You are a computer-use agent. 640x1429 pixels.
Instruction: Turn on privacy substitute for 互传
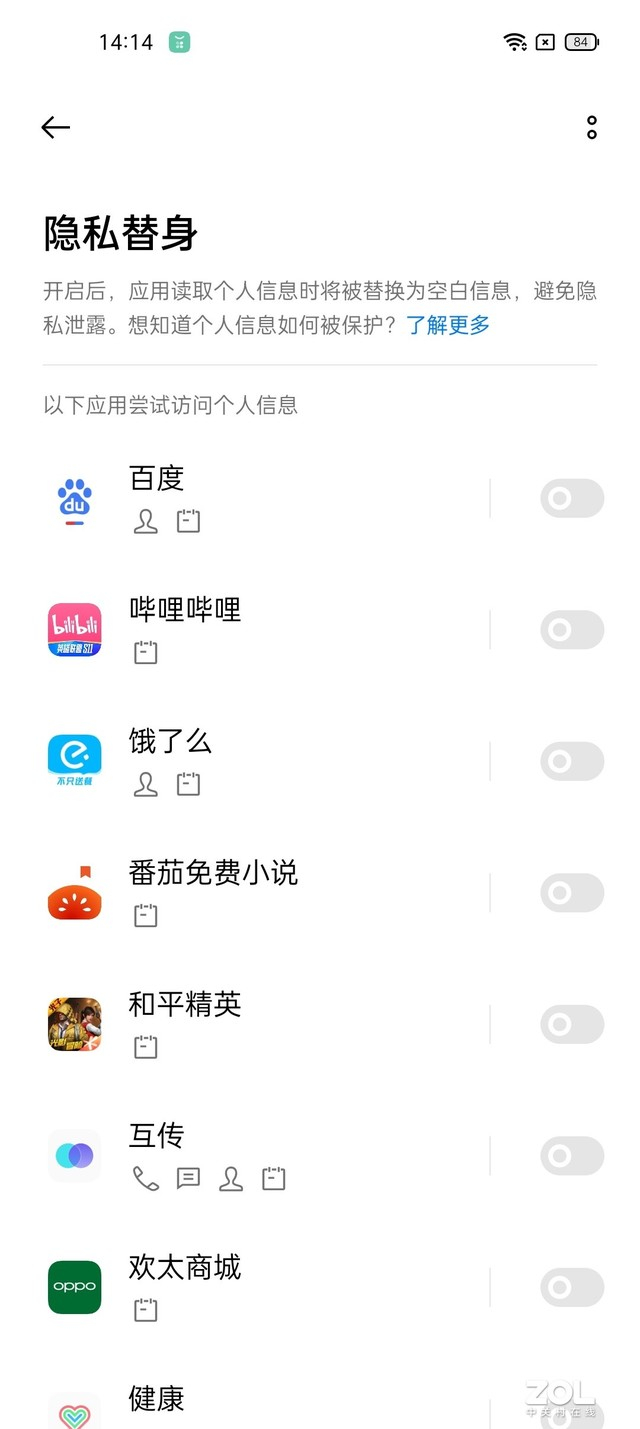[x=571, y=1156]
